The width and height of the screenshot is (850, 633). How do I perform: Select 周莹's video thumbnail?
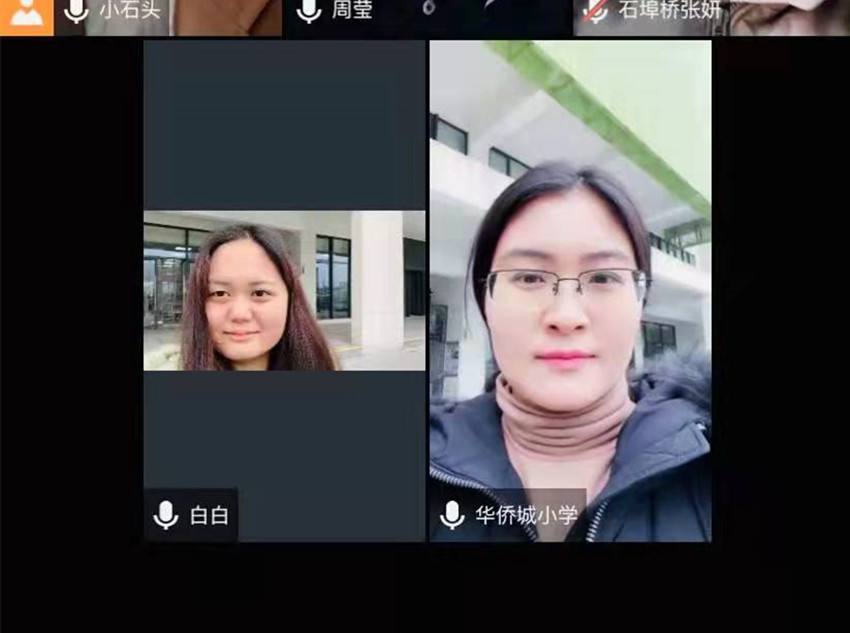point(430,16)
